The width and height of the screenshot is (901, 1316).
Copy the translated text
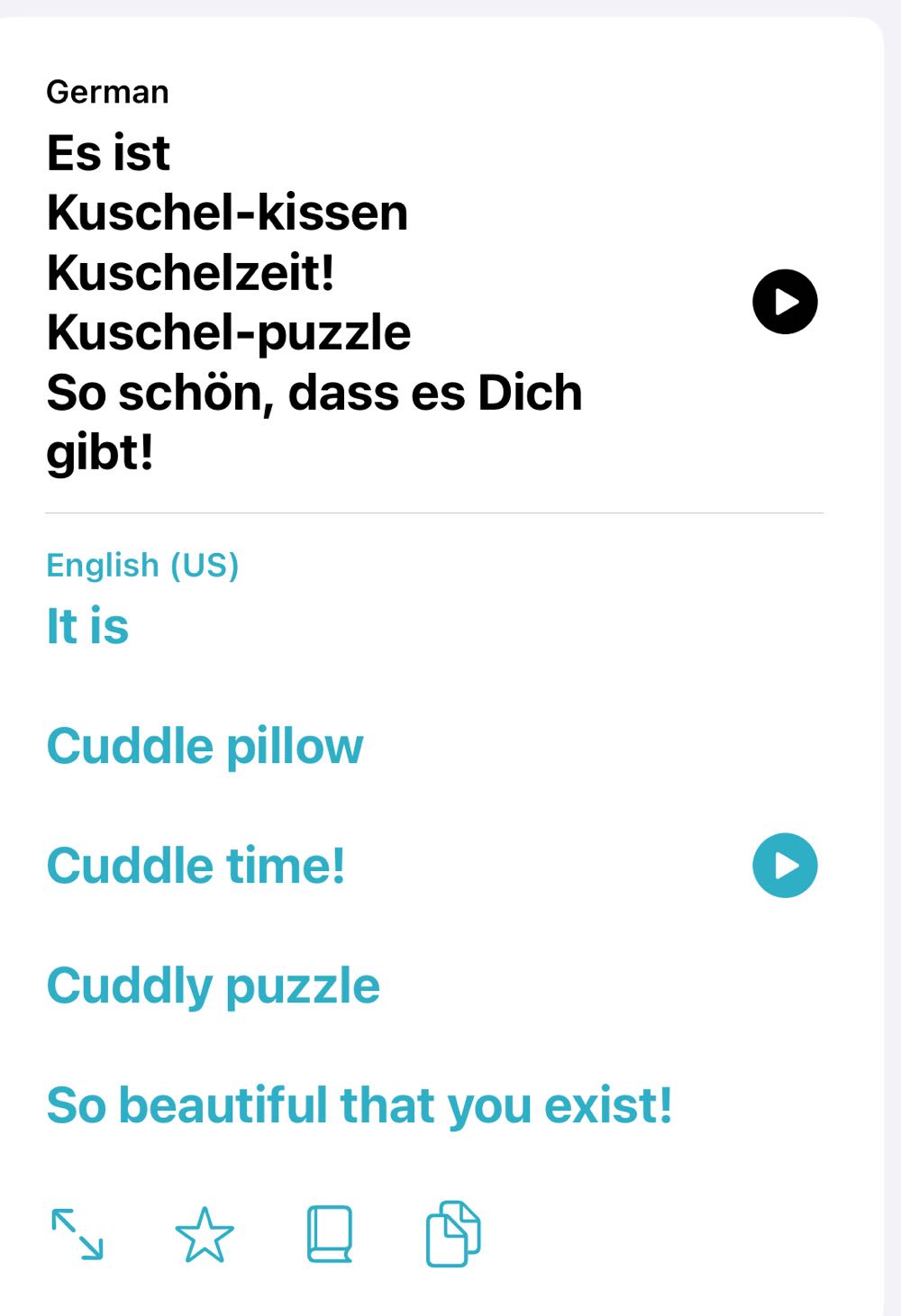(x=453, y=1234)
